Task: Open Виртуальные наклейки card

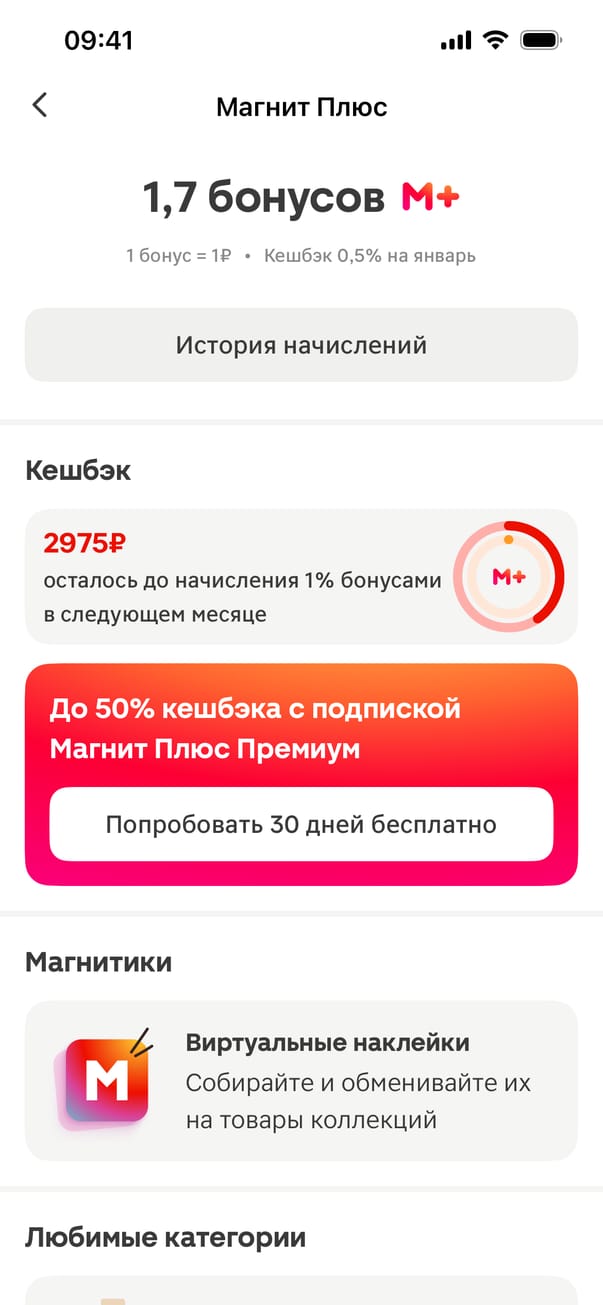Action: (301, 1080)
